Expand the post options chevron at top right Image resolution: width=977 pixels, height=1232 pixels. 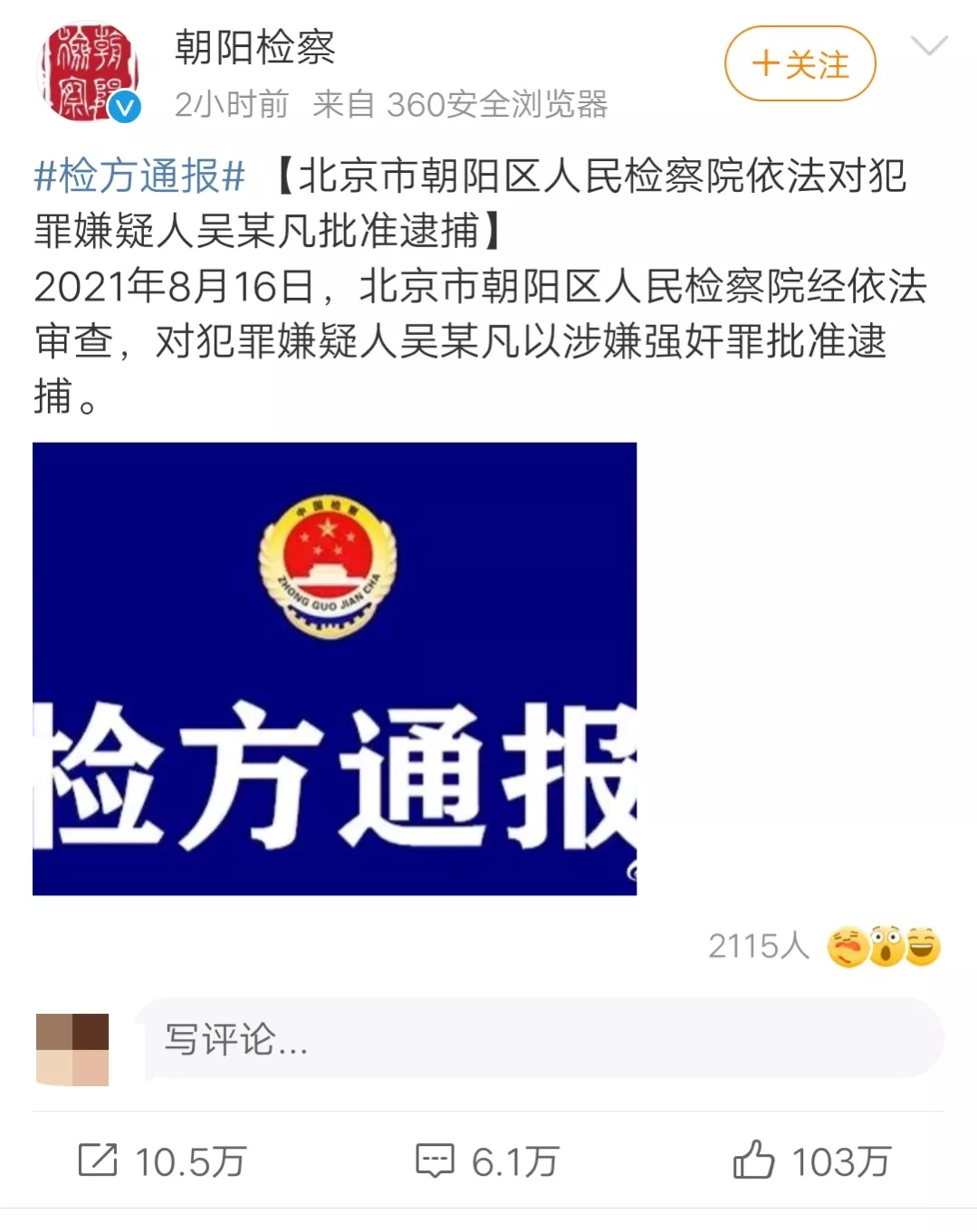pos(931,47)
